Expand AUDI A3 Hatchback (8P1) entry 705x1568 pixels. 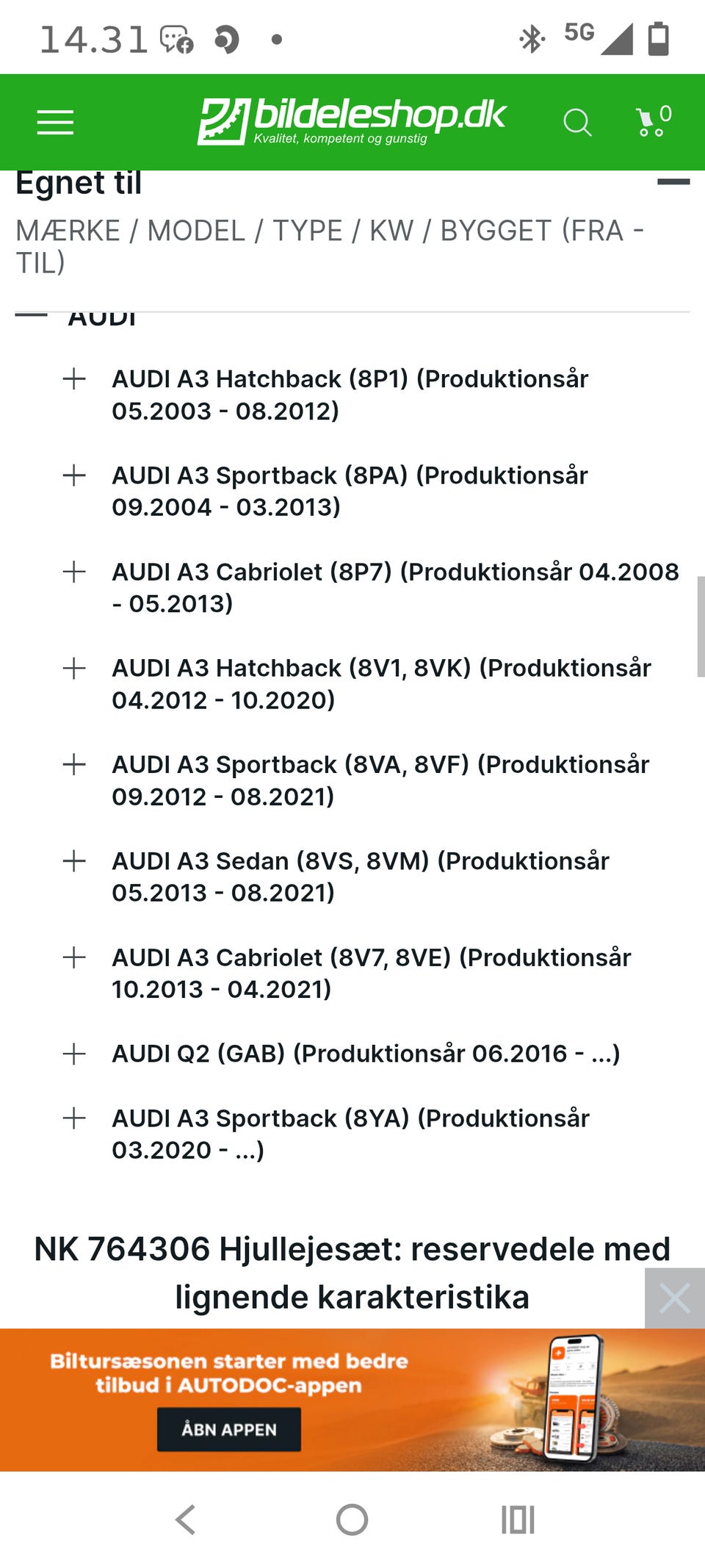pos(74,379)
